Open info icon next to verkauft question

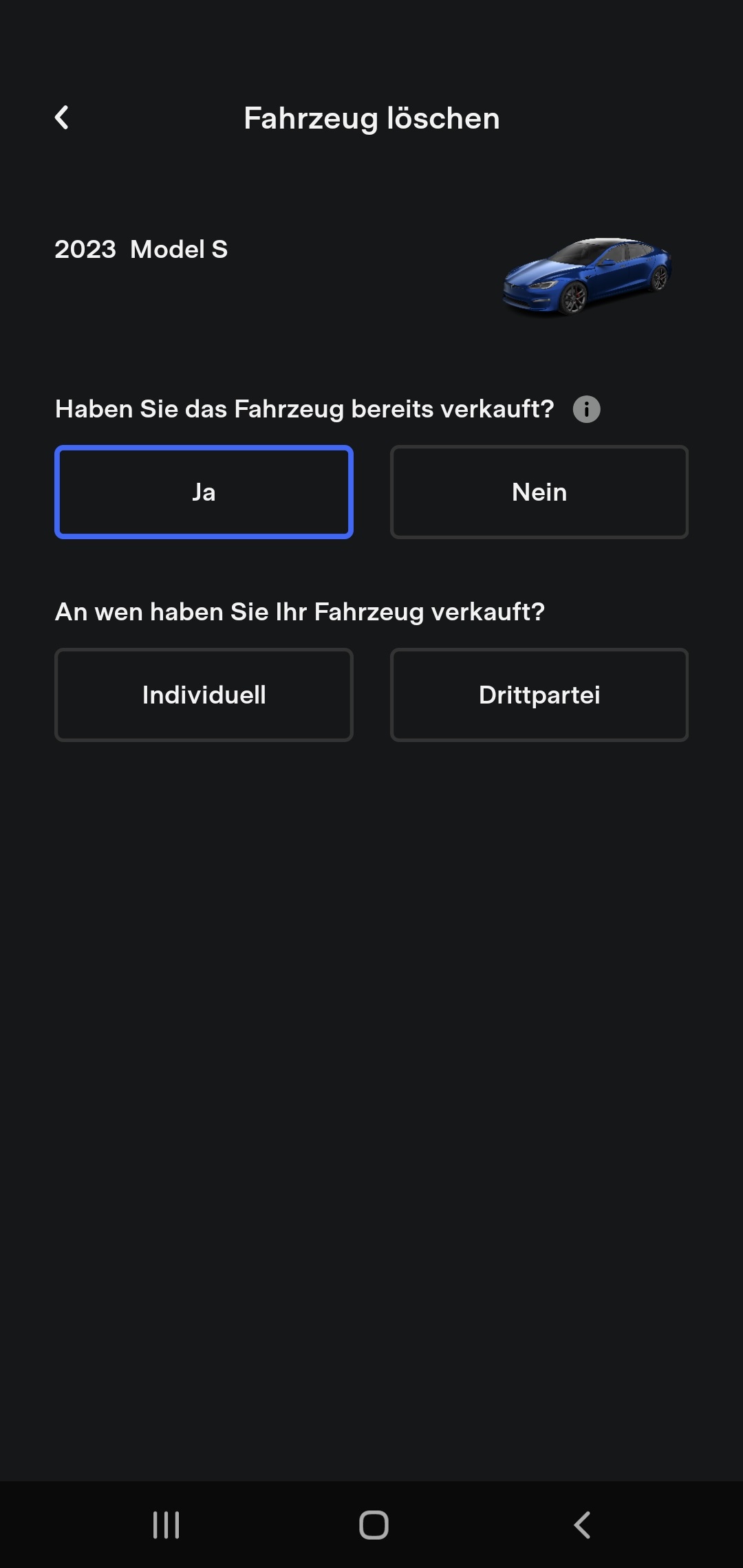pos(586,409)
